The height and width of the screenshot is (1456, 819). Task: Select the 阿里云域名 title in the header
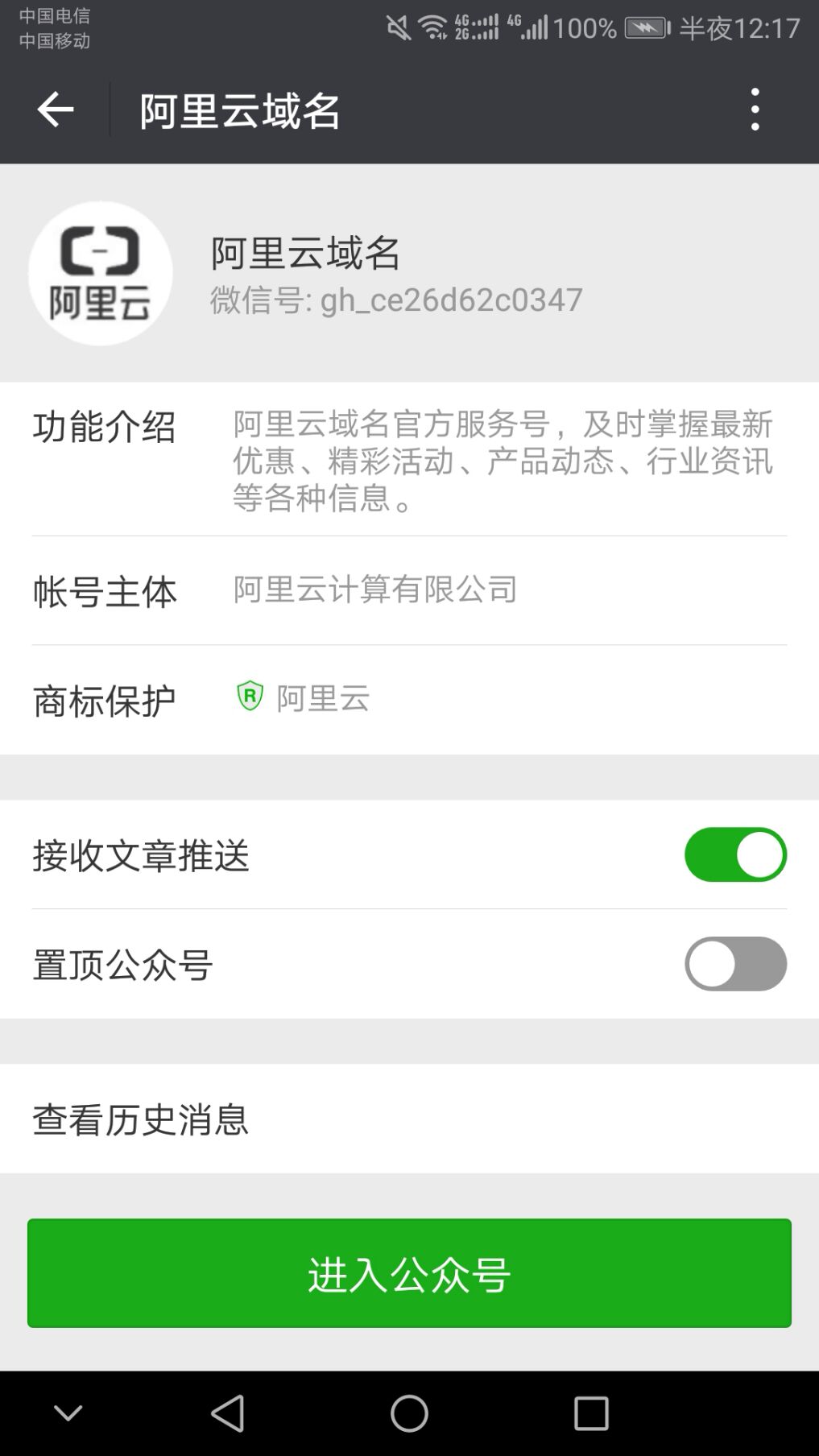[x=238, y=112]
